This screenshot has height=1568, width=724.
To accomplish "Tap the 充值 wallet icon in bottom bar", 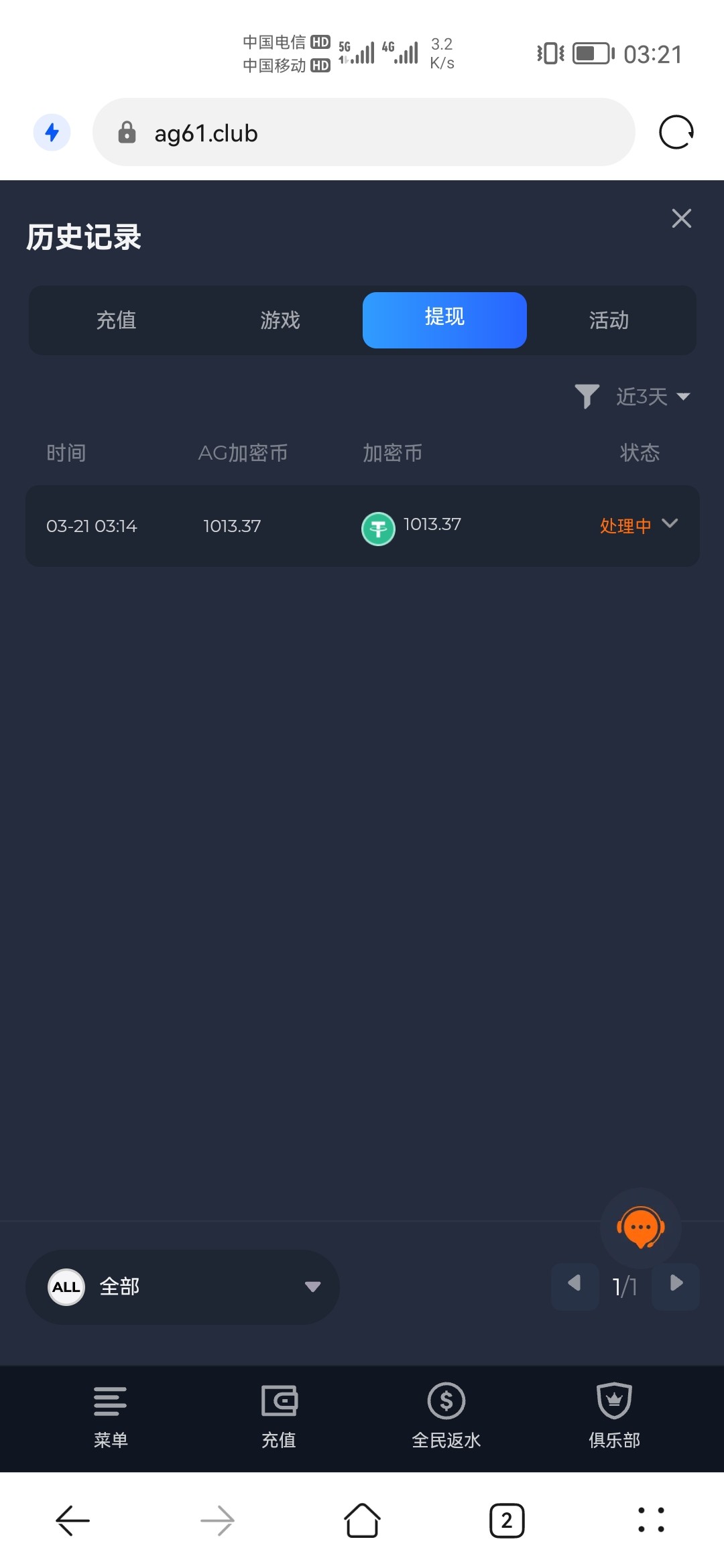I will (x=278, y=1400).
